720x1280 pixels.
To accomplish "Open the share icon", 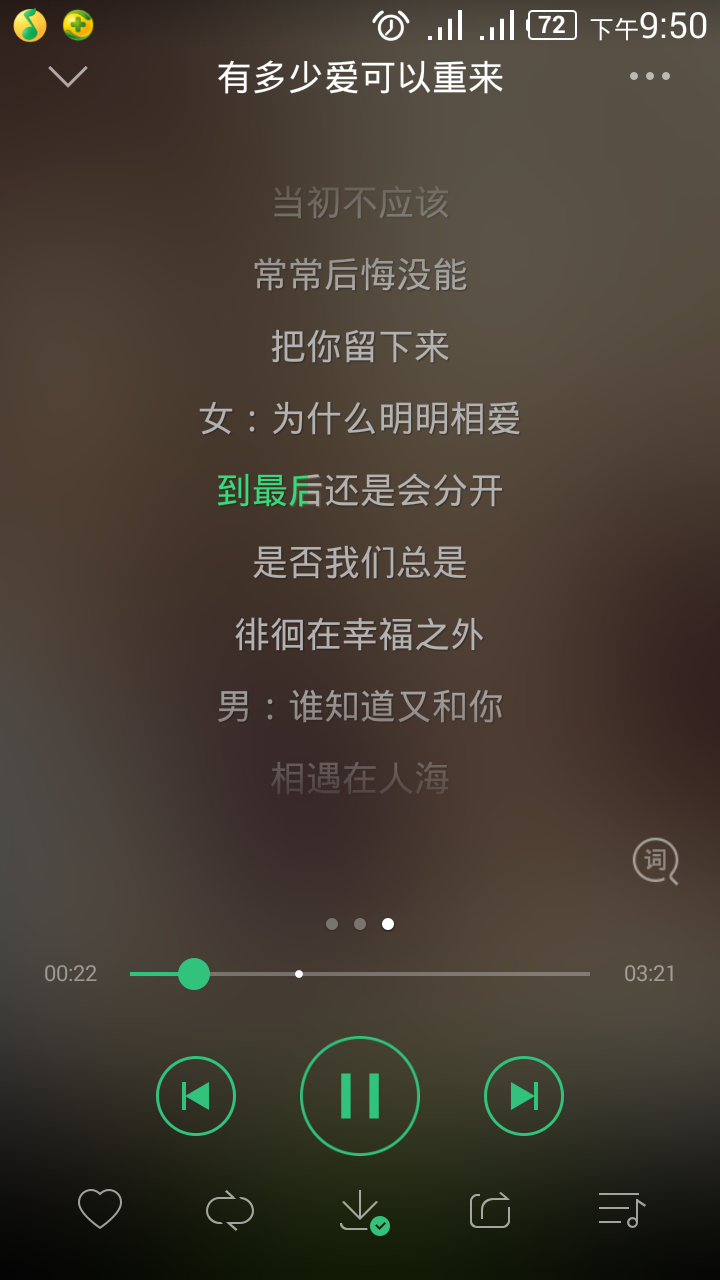I will pos(489,1209).
